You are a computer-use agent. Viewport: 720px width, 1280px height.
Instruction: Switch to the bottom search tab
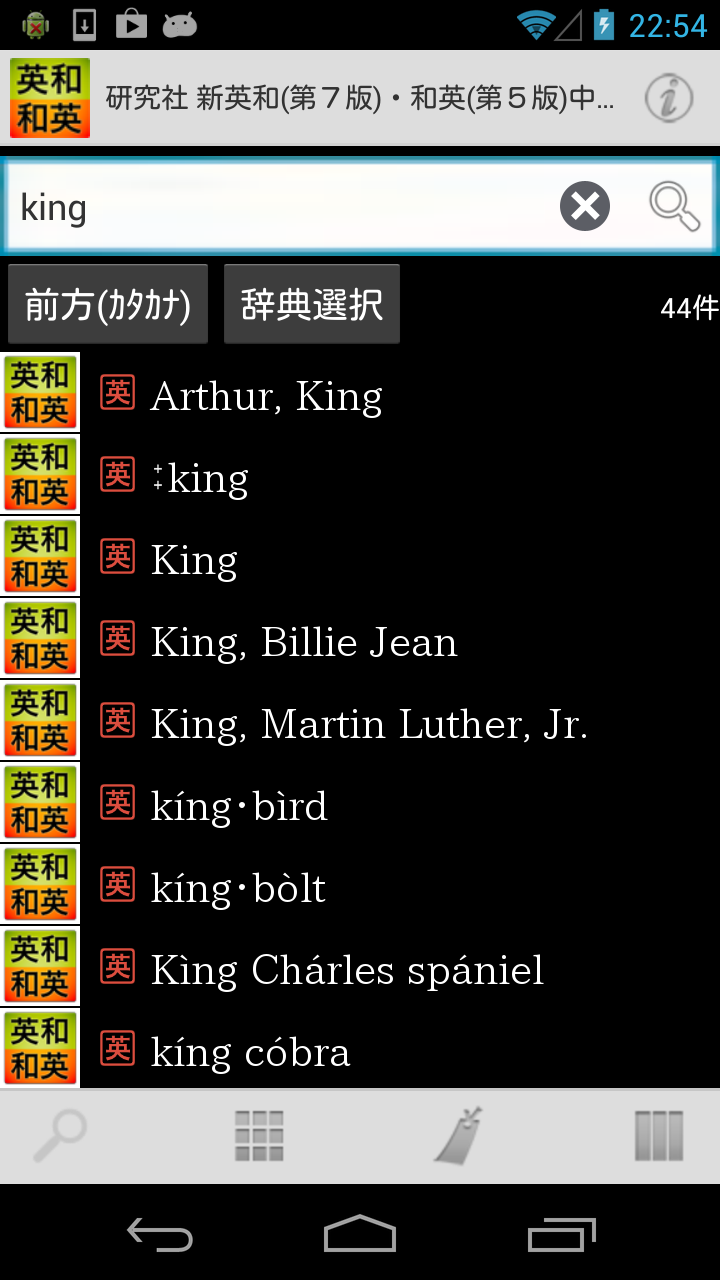(x=60, y=1136)
